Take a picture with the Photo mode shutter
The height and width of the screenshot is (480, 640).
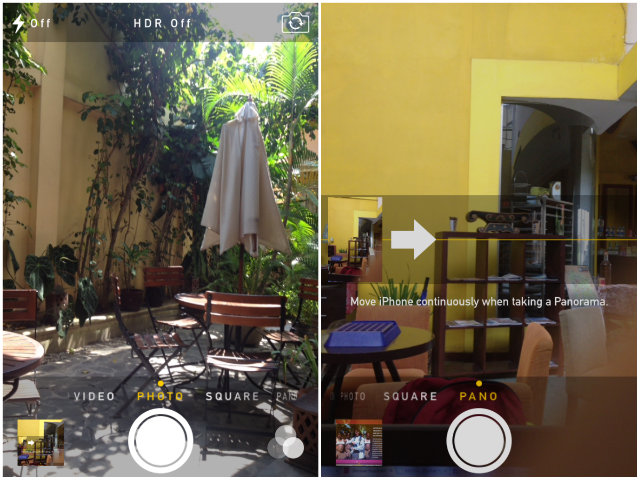pyautogui.click(x=160, y=440)
